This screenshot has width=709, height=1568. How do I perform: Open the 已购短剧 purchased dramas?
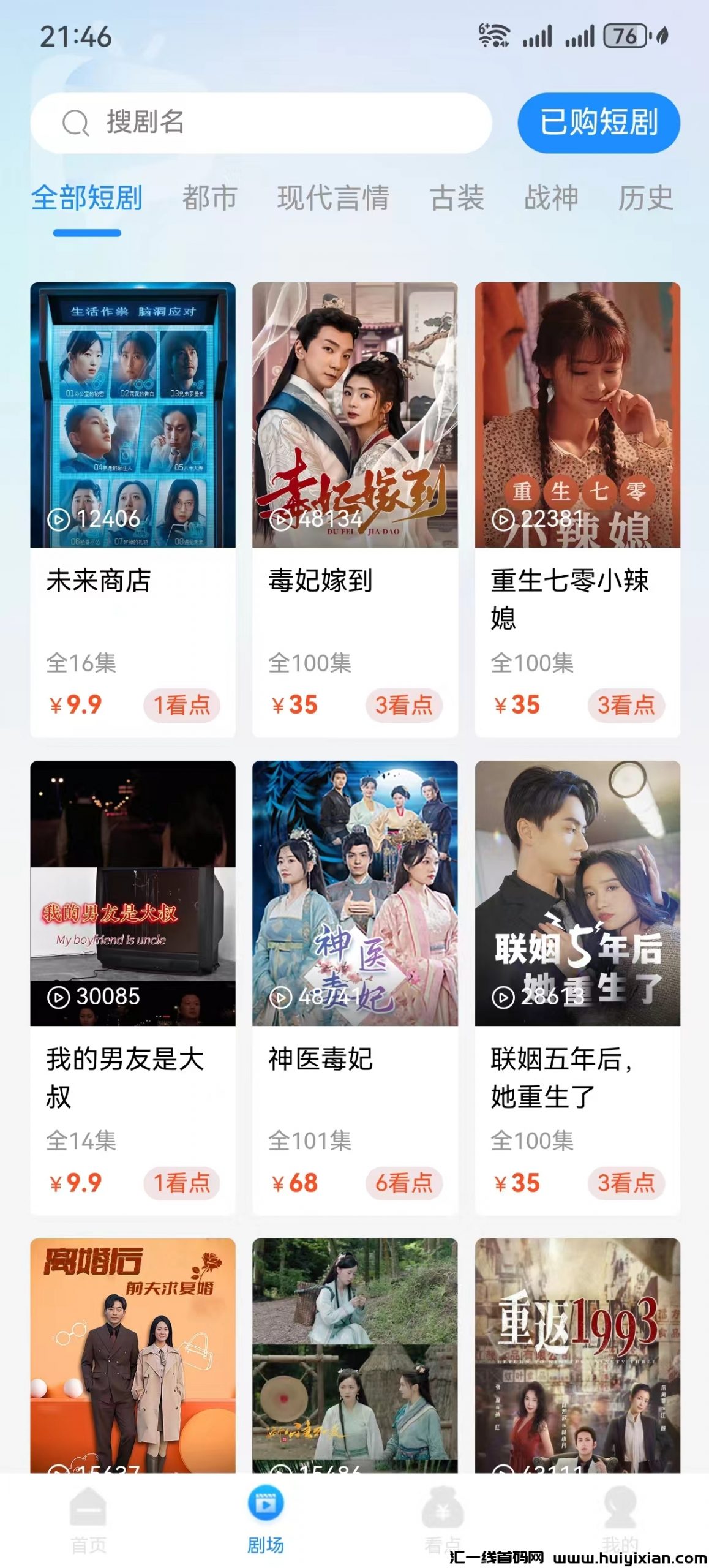[x=598, y=123]
